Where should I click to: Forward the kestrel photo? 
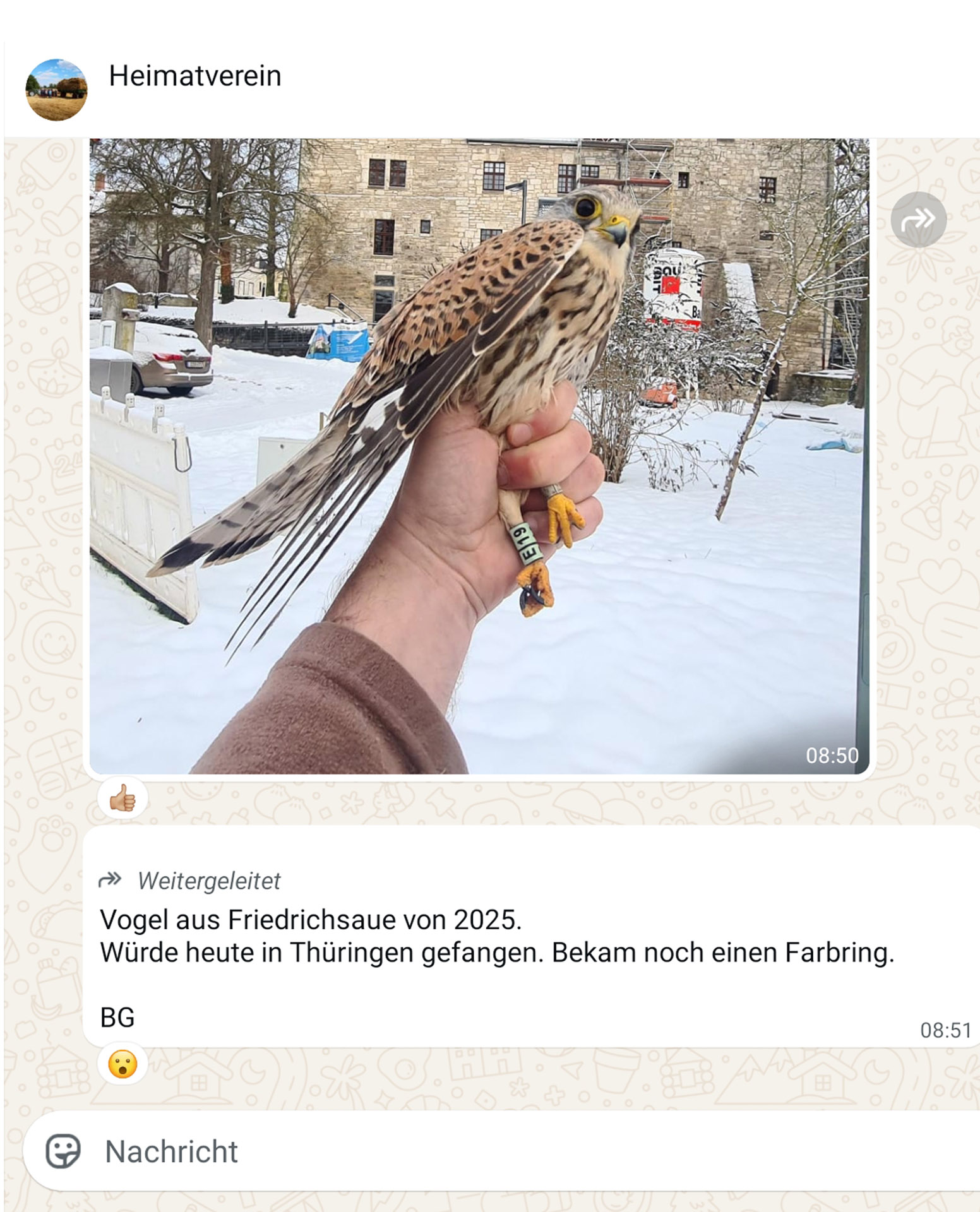click(917, 220)
